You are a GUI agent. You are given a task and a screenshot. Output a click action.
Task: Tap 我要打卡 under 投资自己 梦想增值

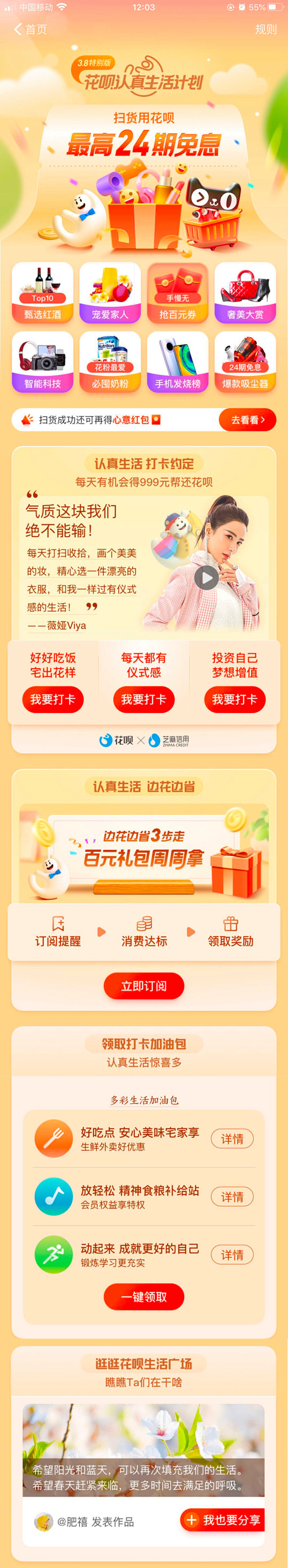pos(235,699)
